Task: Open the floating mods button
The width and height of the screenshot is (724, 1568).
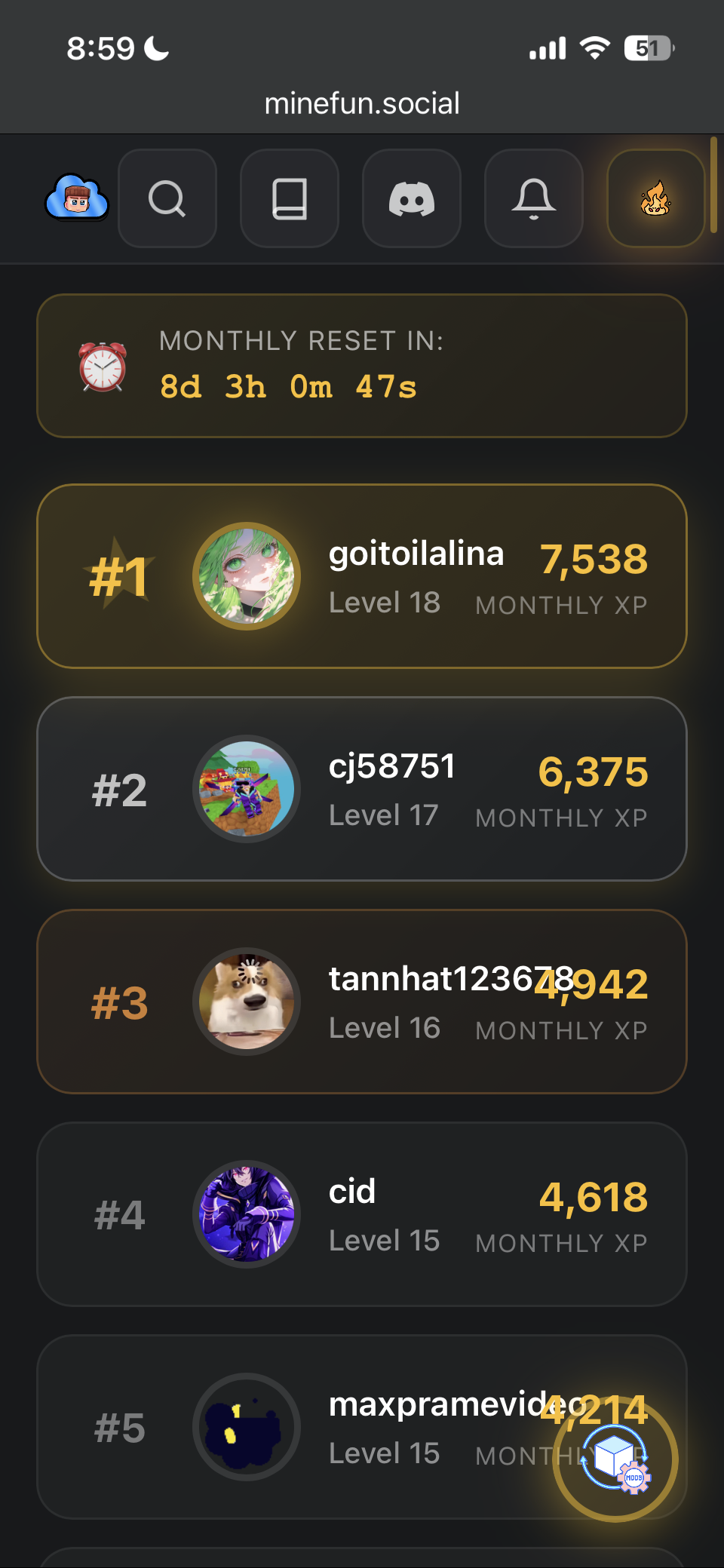Action: click(x=615, y=1460)
